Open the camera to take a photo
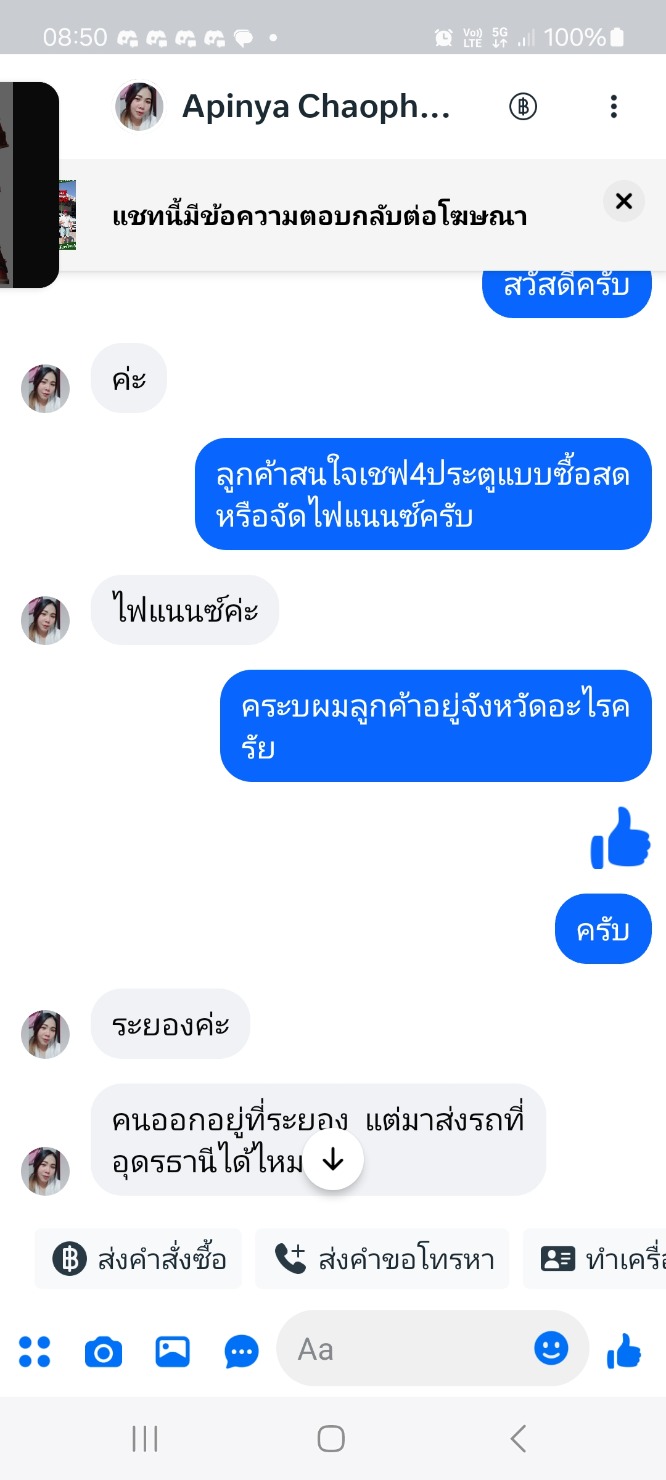666x1480 pixels. point(103,1351)
